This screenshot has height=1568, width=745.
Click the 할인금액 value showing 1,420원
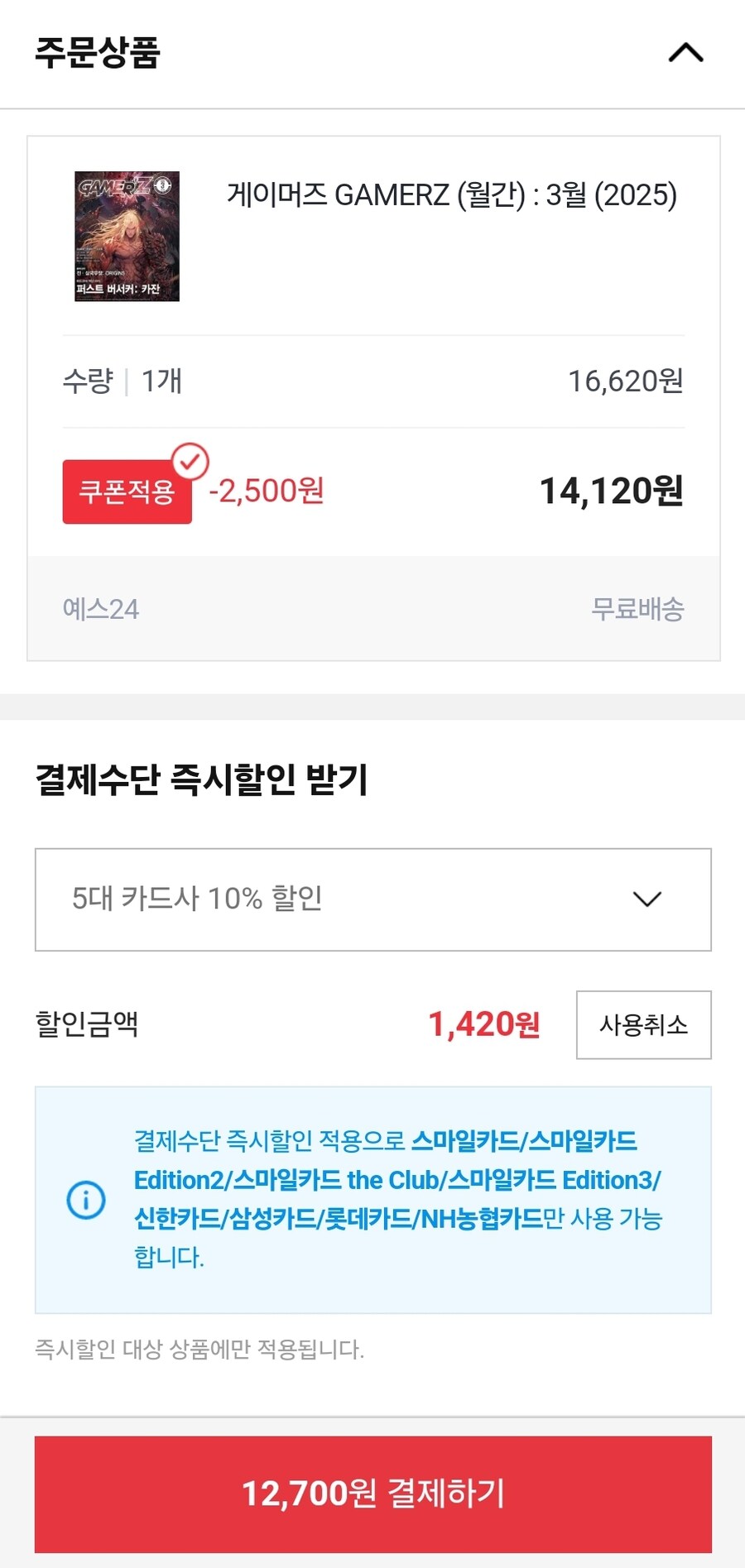(x=484, y=1025)
